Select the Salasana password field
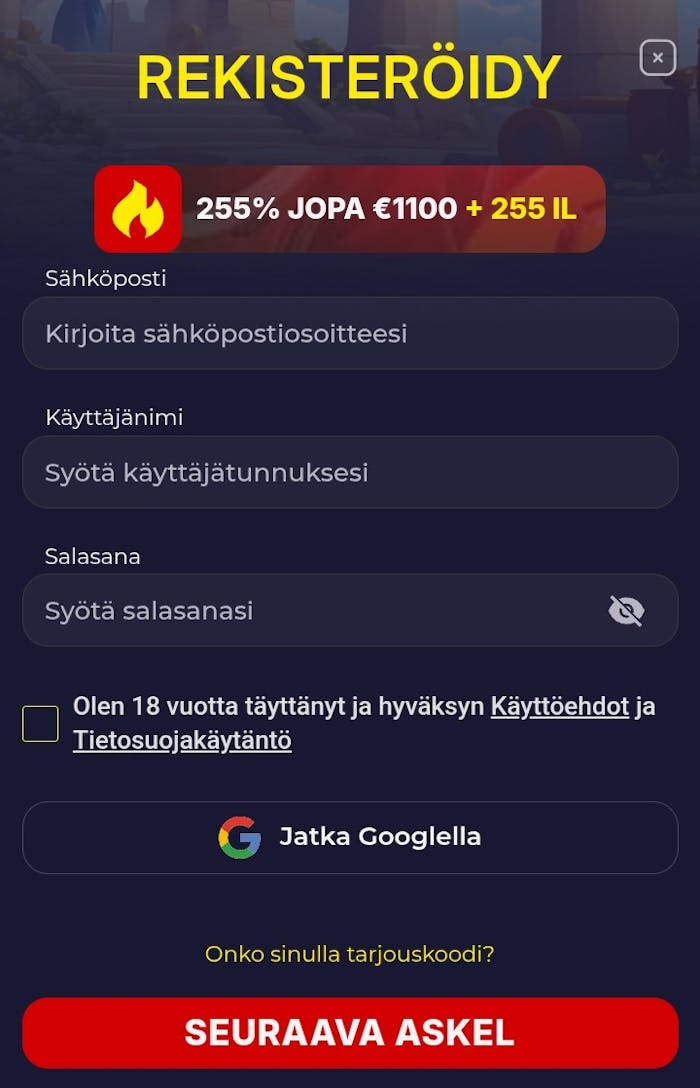The height and width of the screenshot is (1088, 700). coord(310,610)
